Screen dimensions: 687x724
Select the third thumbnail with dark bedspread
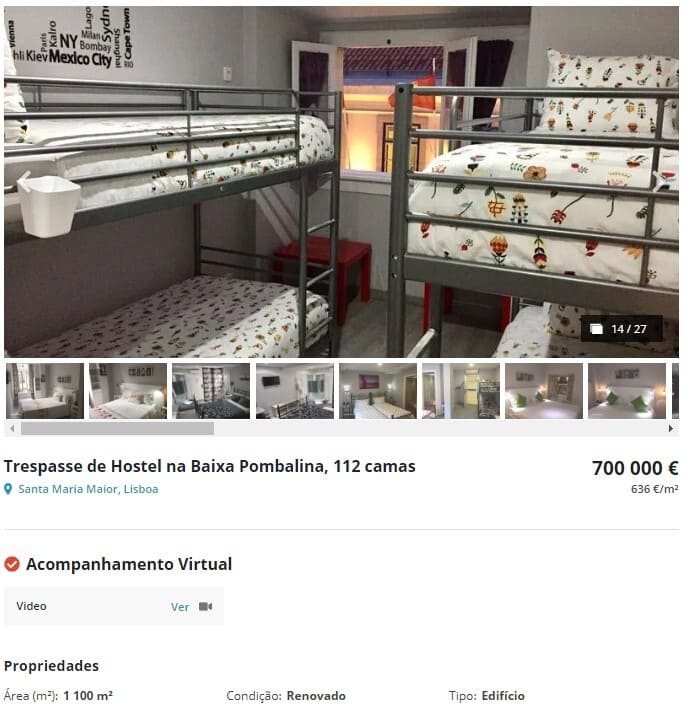[210, 390]
